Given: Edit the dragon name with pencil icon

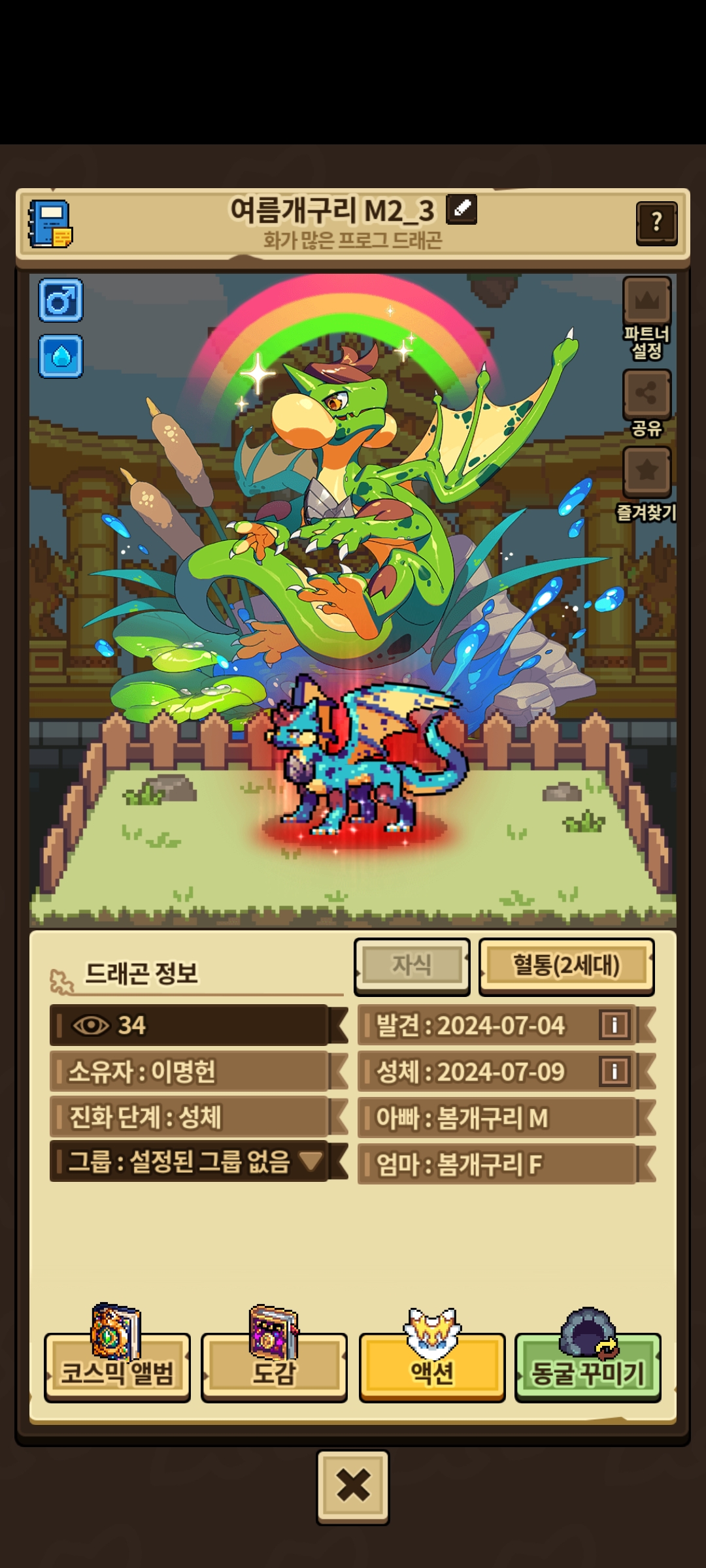Looking at the screenshot, I should pyautogui.click(x=462, y=210).
